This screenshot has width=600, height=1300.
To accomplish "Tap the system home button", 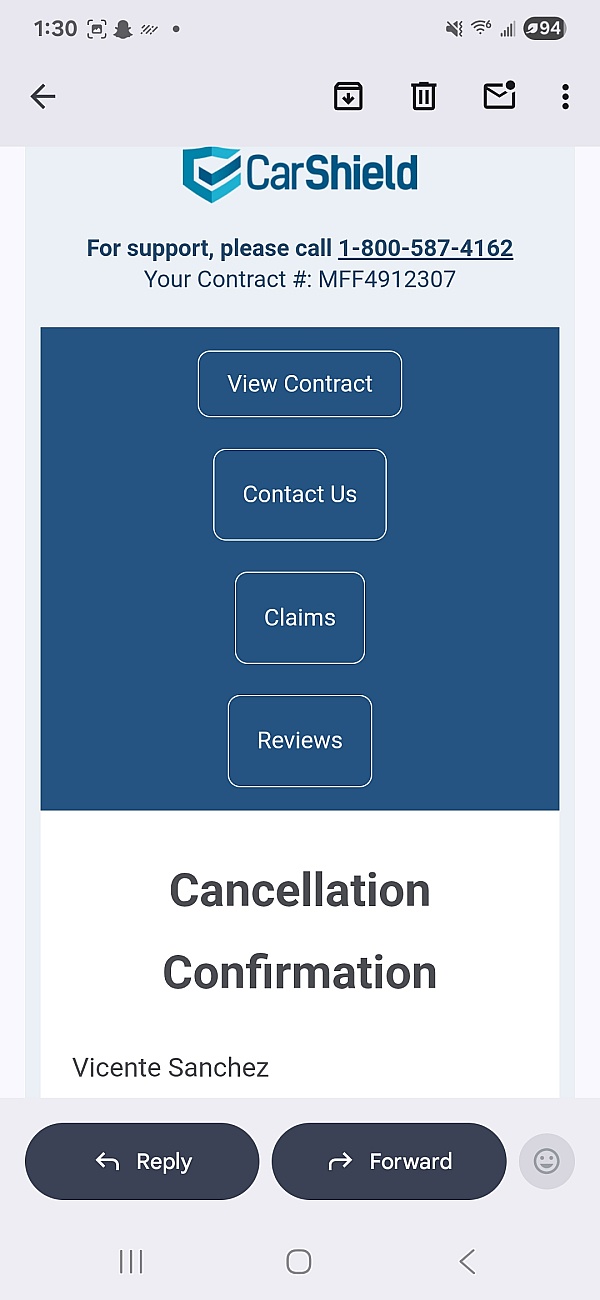I will coord(299,1261).
